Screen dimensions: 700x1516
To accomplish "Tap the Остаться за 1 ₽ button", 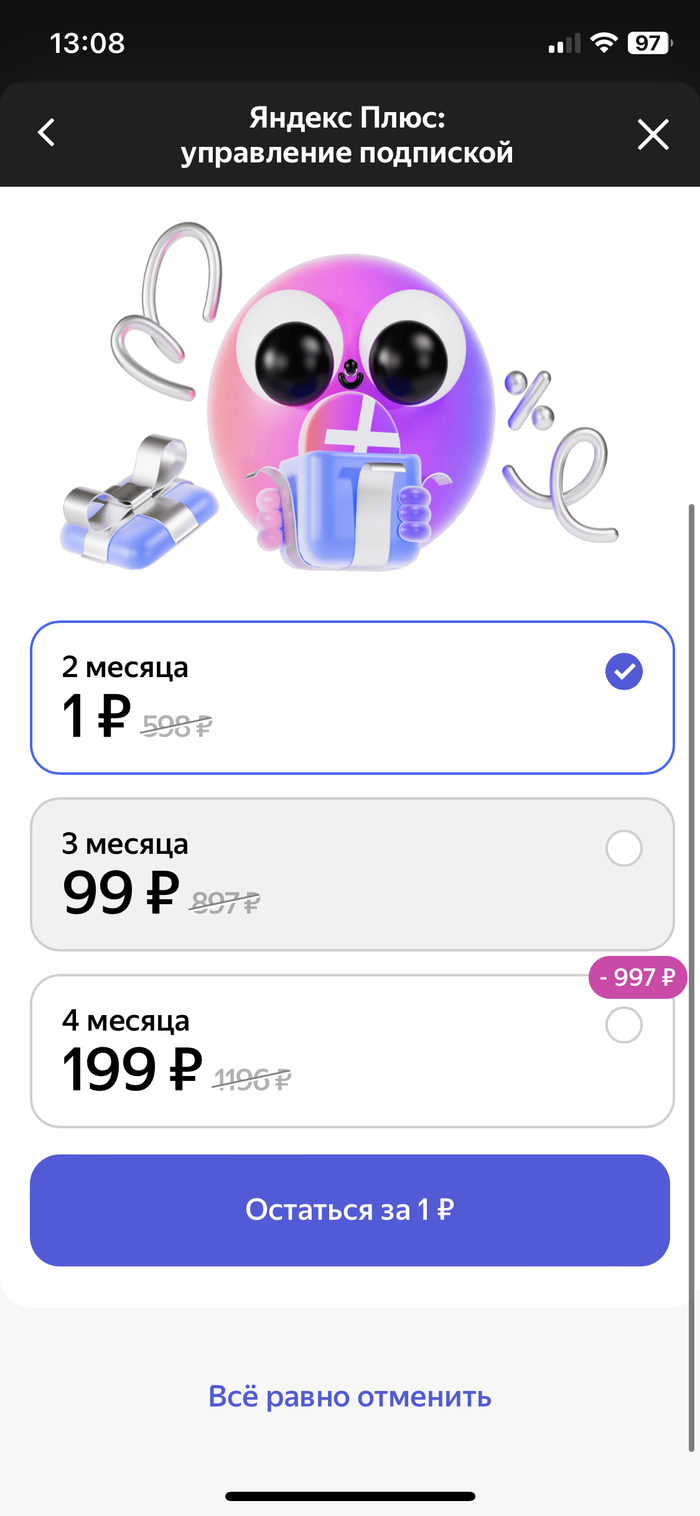I will click(350, 1210).
